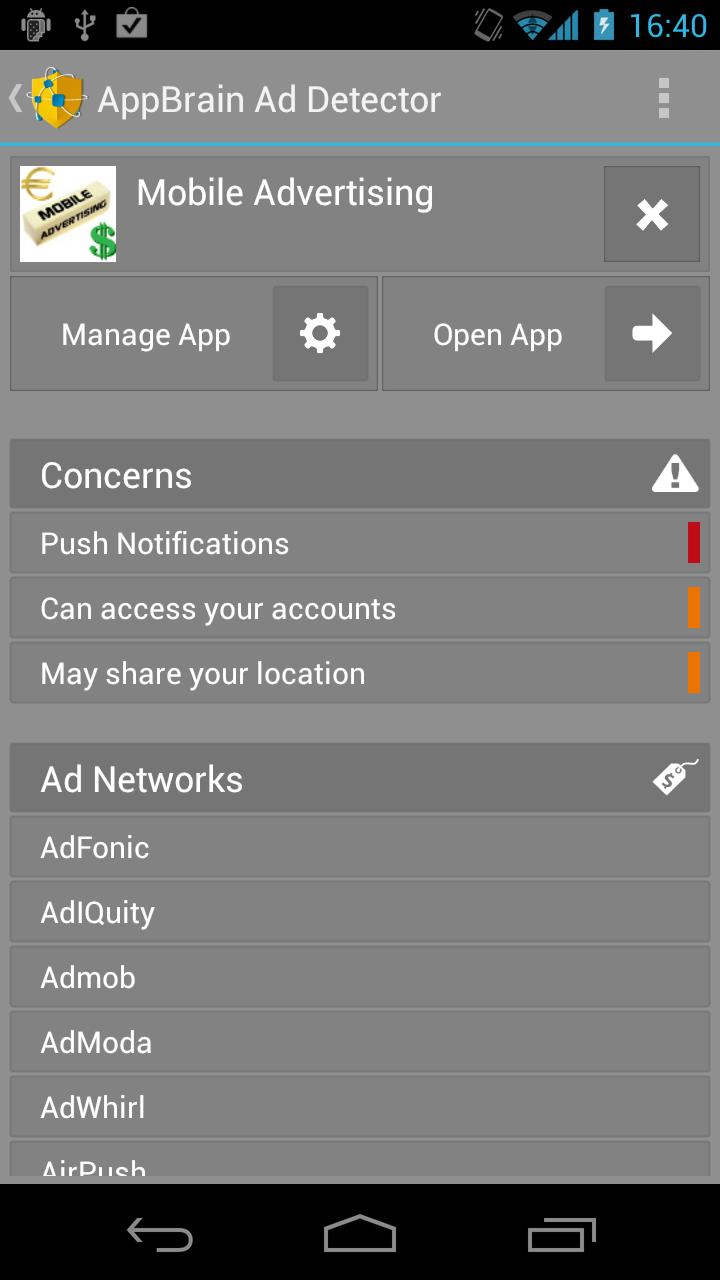Image resolution: width=720 pixels, height=1280 pixels.
Task: Tap the system back button
Action: 160,1234
